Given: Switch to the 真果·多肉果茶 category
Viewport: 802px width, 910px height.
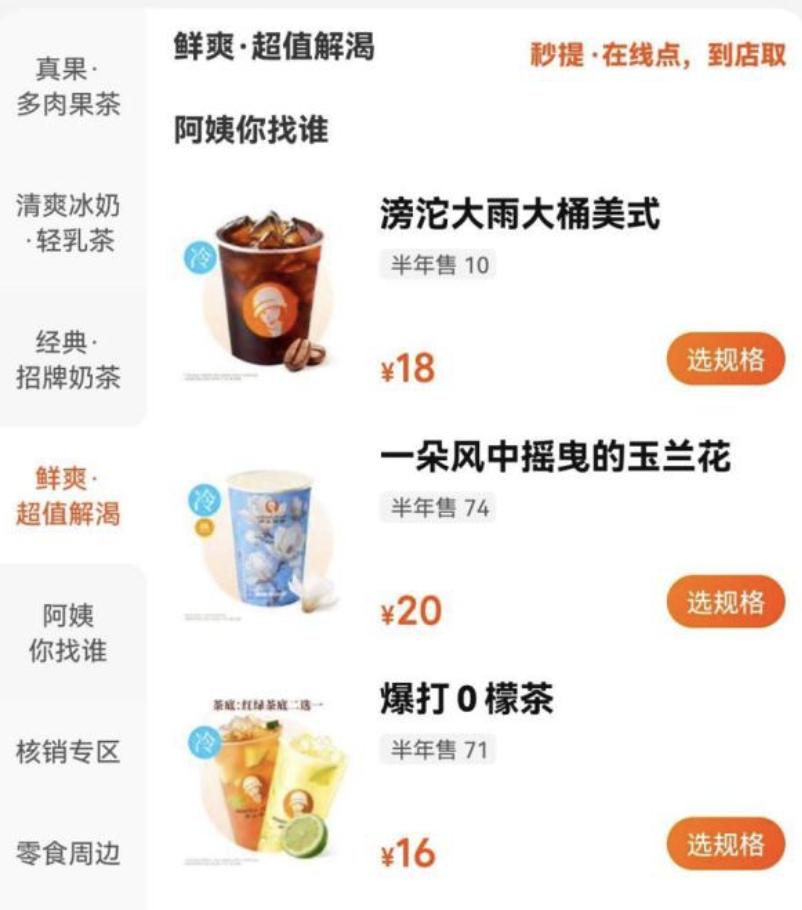Looking at the screenshot, I should coord(68,86).
